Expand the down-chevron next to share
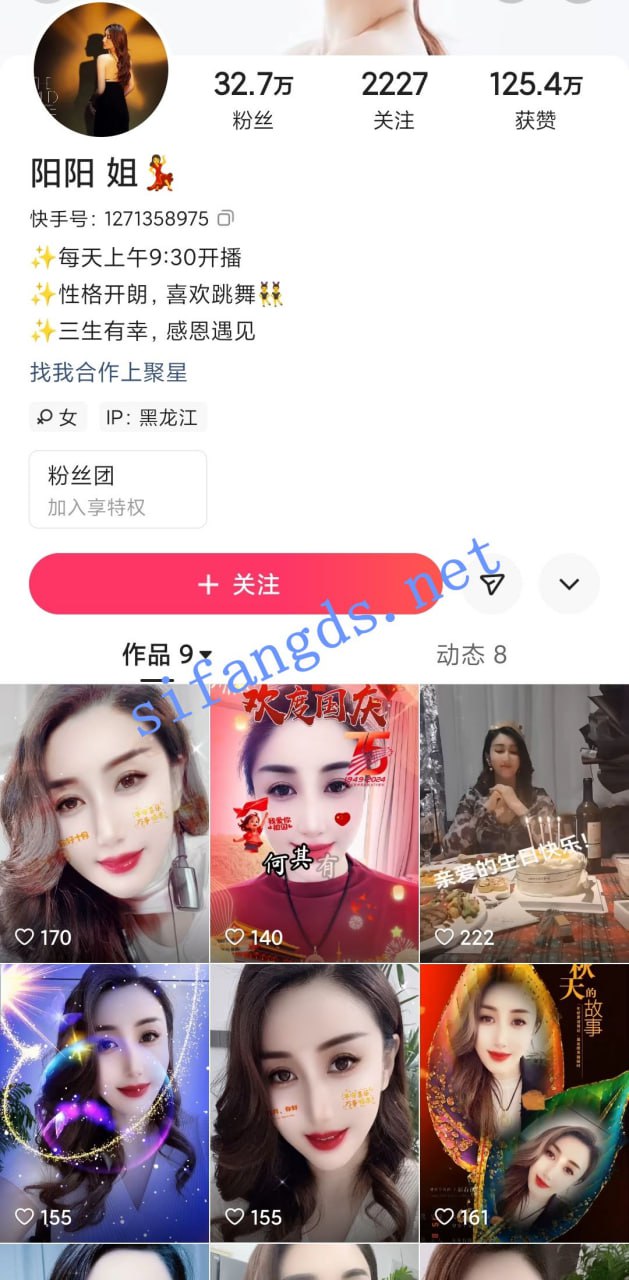The height and width of the screenshot is (1280, 629). (569, 584)
